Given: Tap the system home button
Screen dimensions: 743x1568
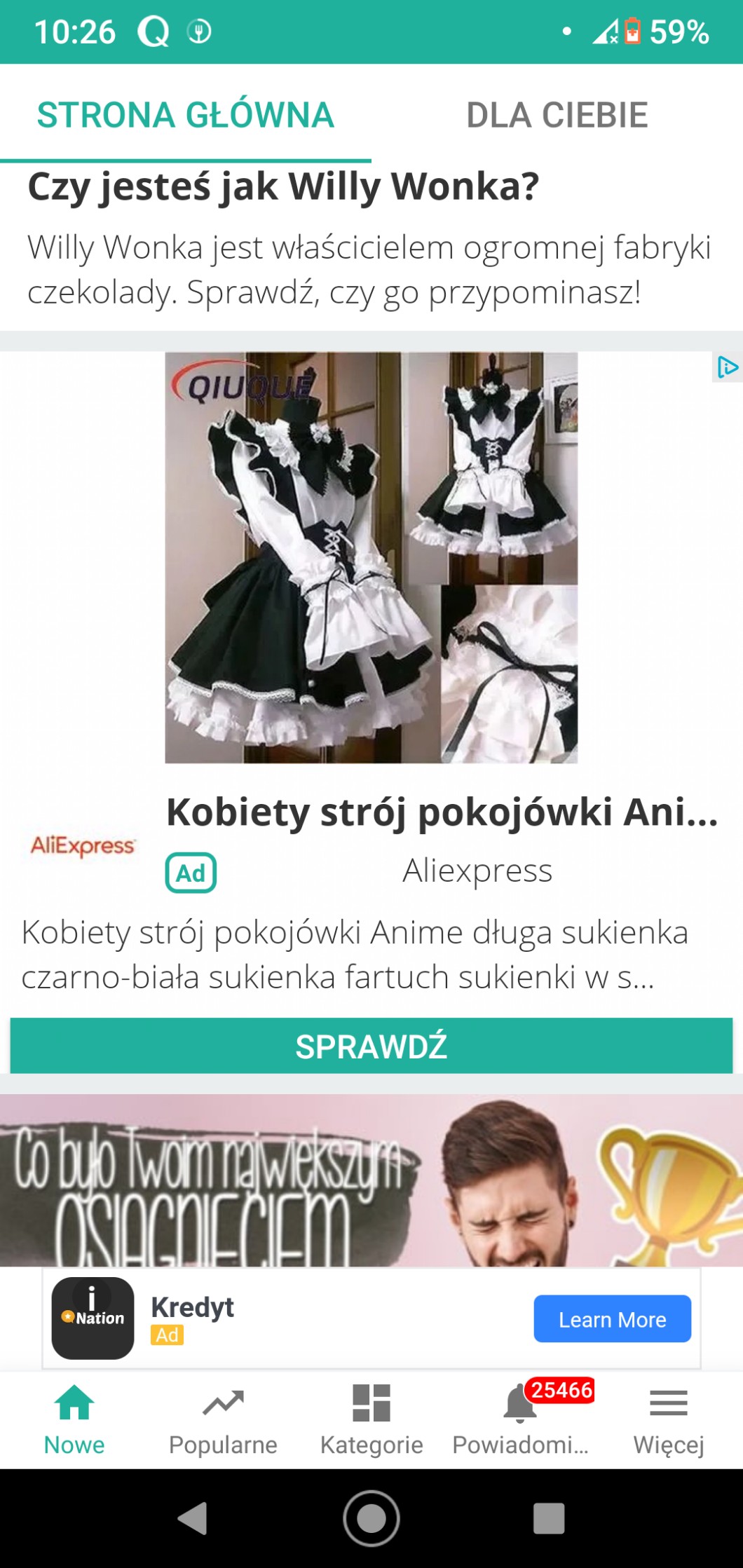Looking at the screenshot, I should click(371, 1519).
